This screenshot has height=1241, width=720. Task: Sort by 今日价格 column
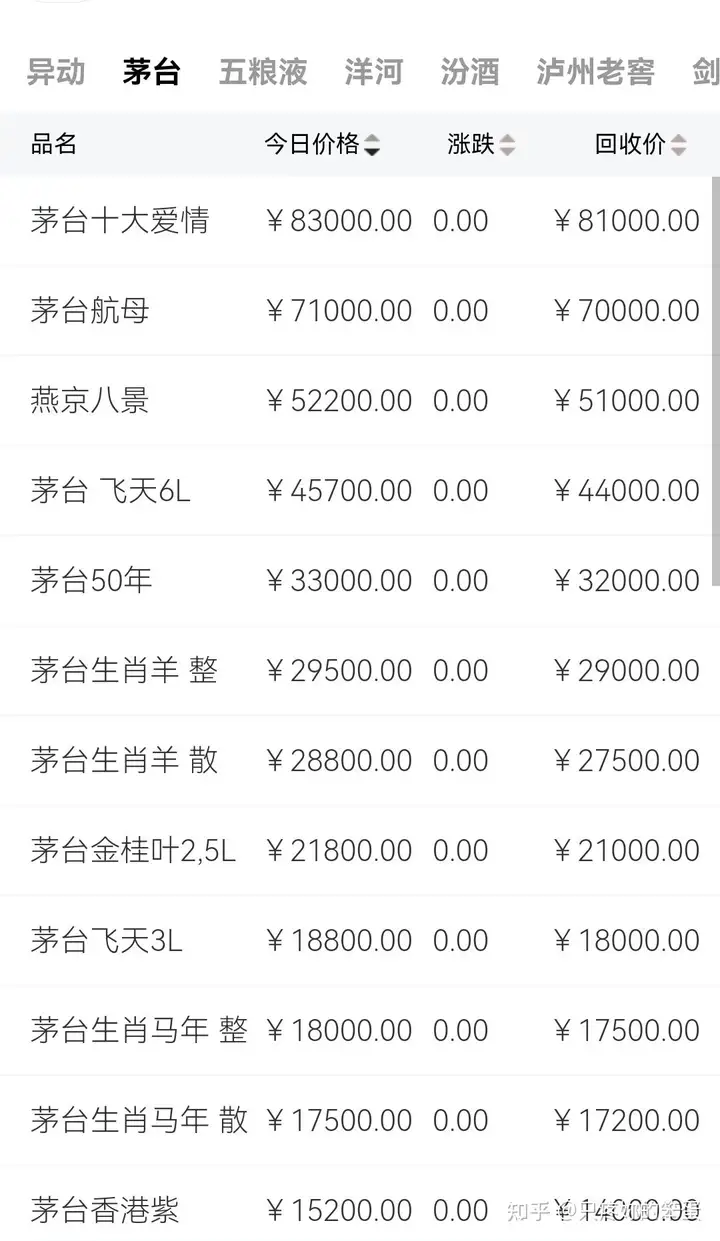(322, 144)
